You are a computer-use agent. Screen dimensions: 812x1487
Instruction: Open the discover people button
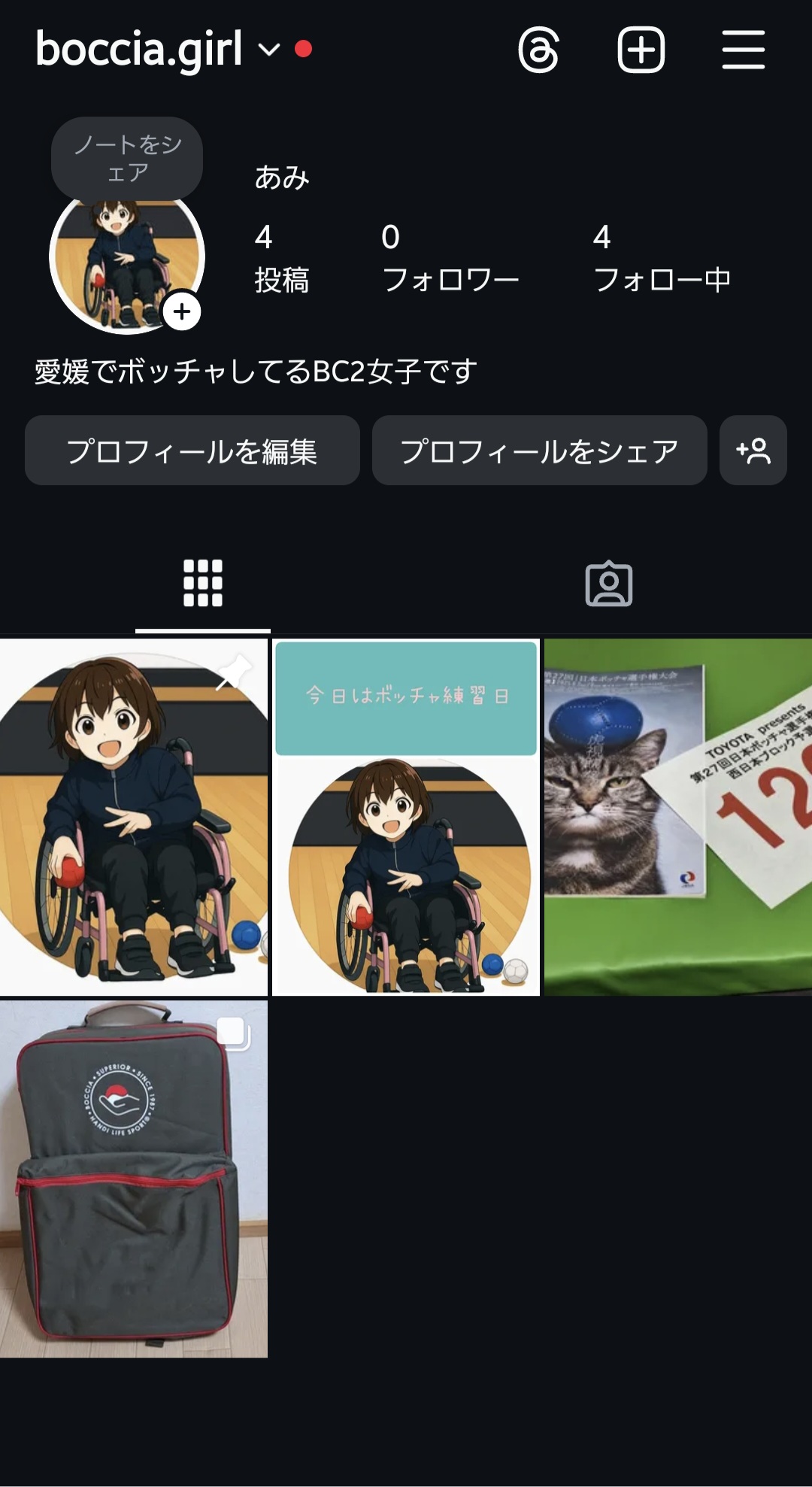point(753,451)
